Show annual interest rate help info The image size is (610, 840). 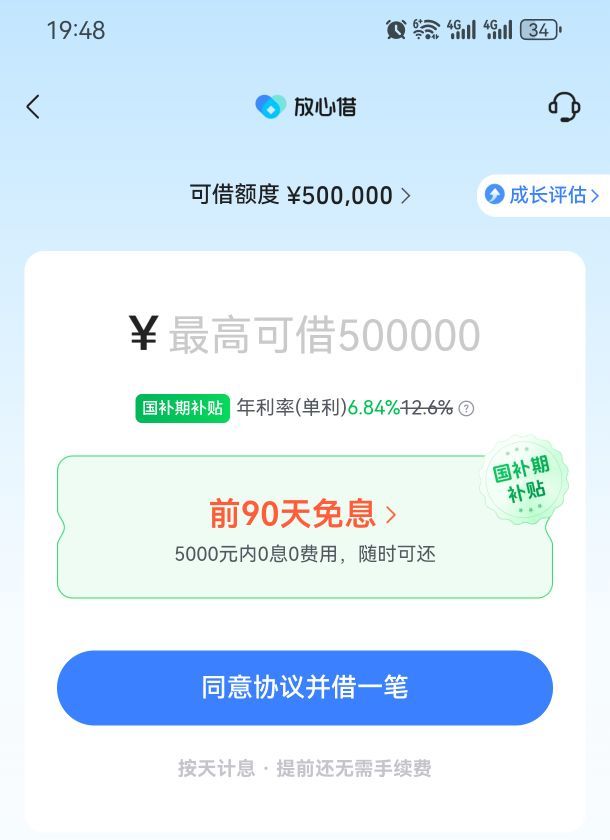pyautogui.click(x=466, y=408)
